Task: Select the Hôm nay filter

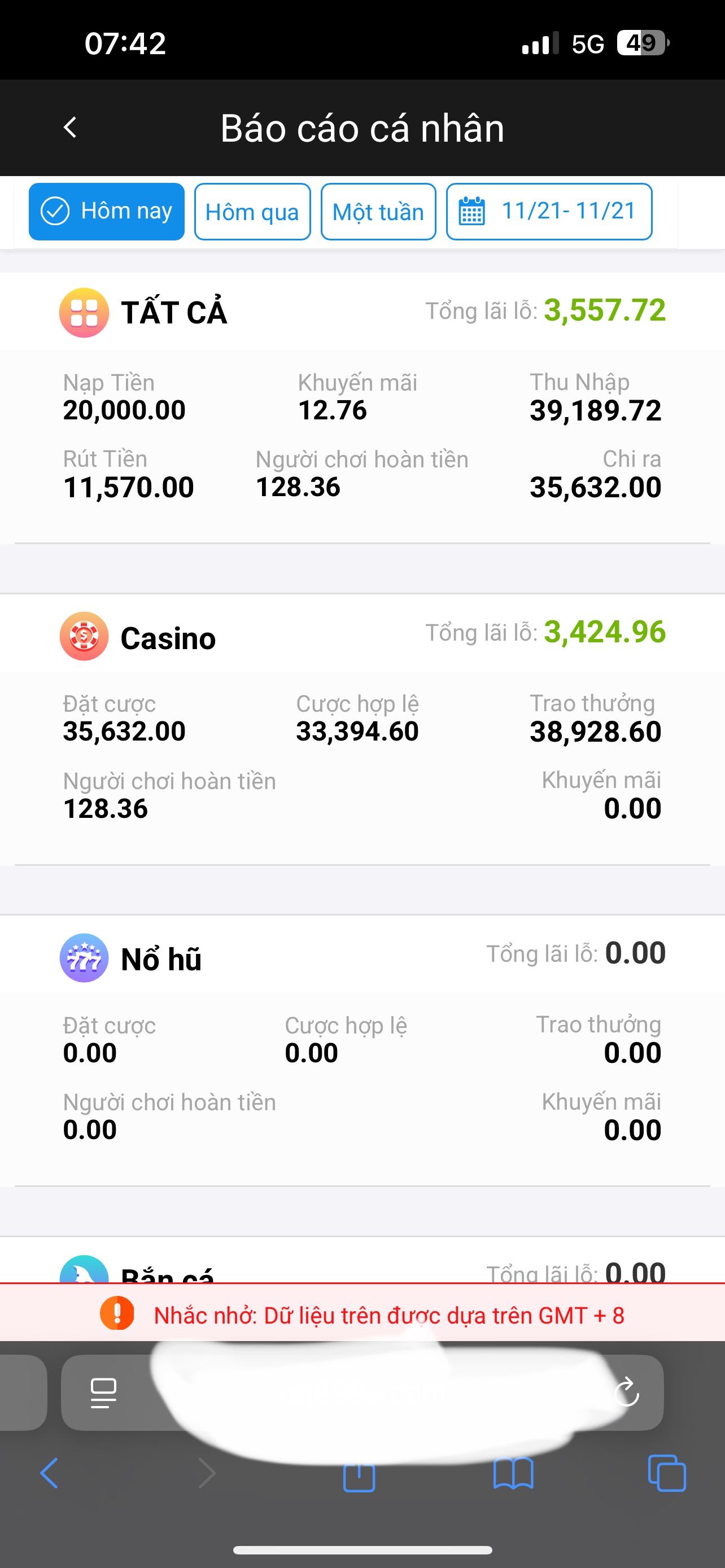Action: pyautogui.click(x=107, y=212)
